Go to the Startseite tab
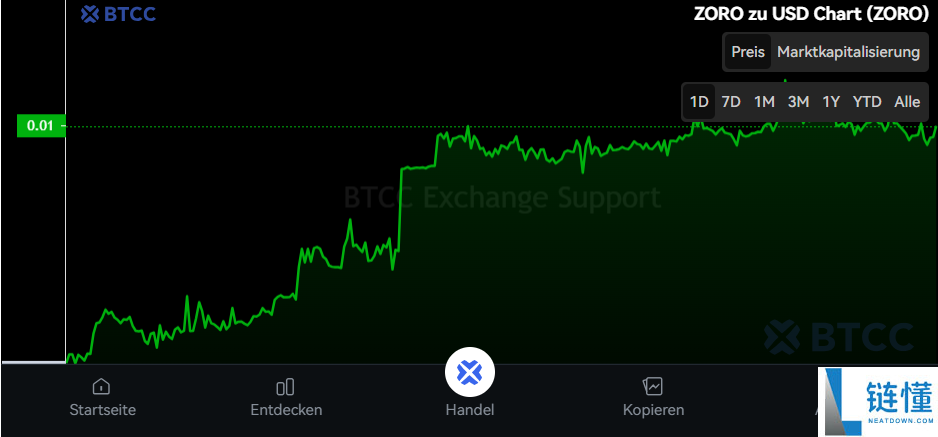 coord(102,397)
